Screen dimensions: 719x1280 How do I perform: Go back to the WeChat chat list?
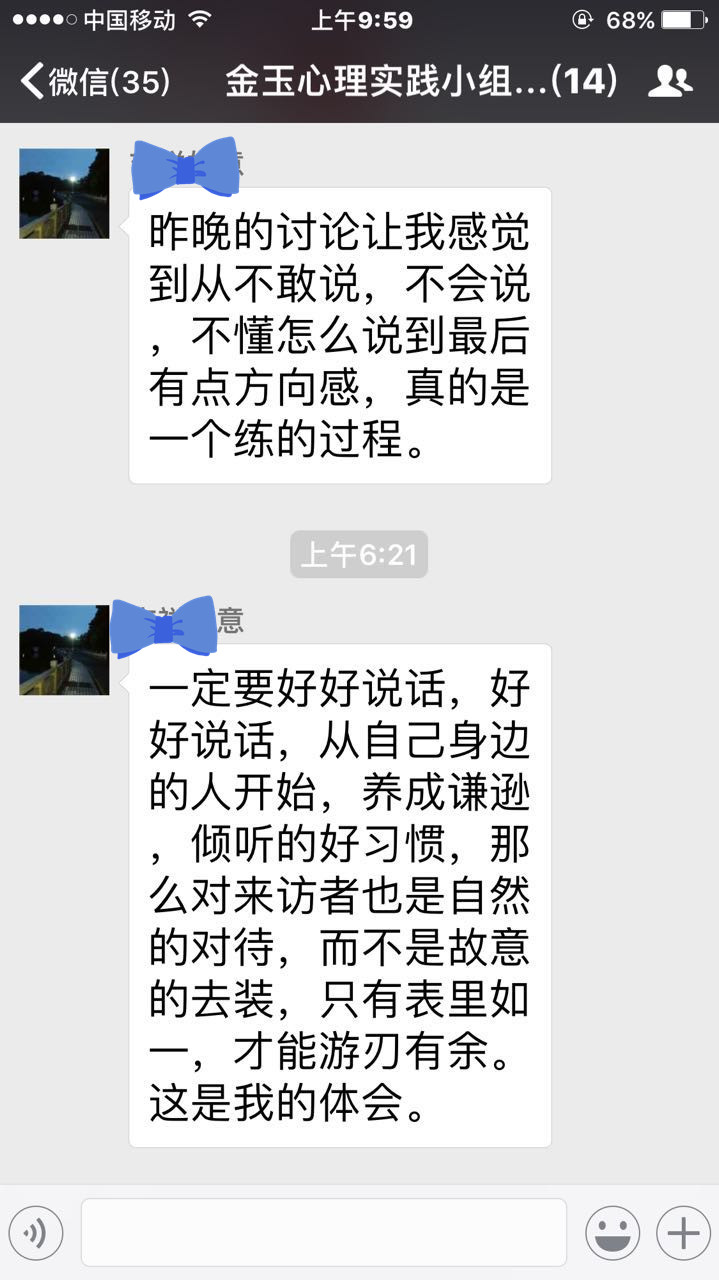95,81
